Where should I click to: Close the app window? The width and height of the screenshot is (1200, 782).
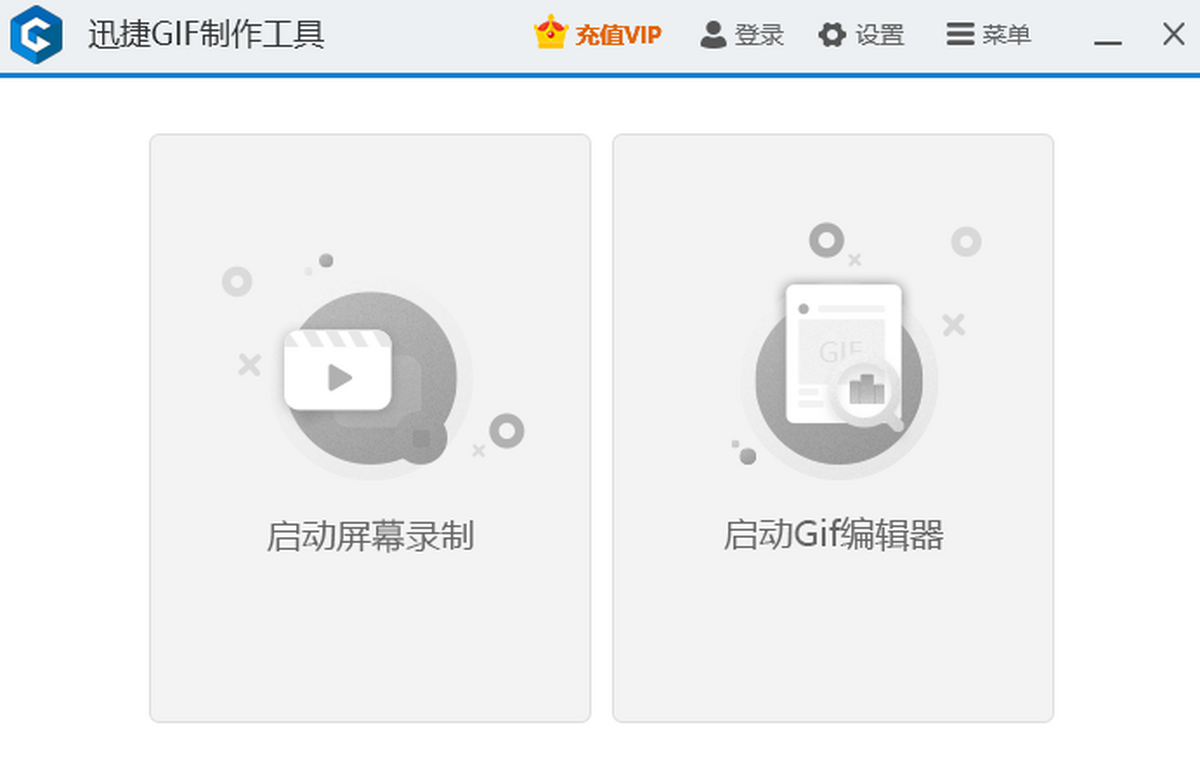[x=1173, y=34]
